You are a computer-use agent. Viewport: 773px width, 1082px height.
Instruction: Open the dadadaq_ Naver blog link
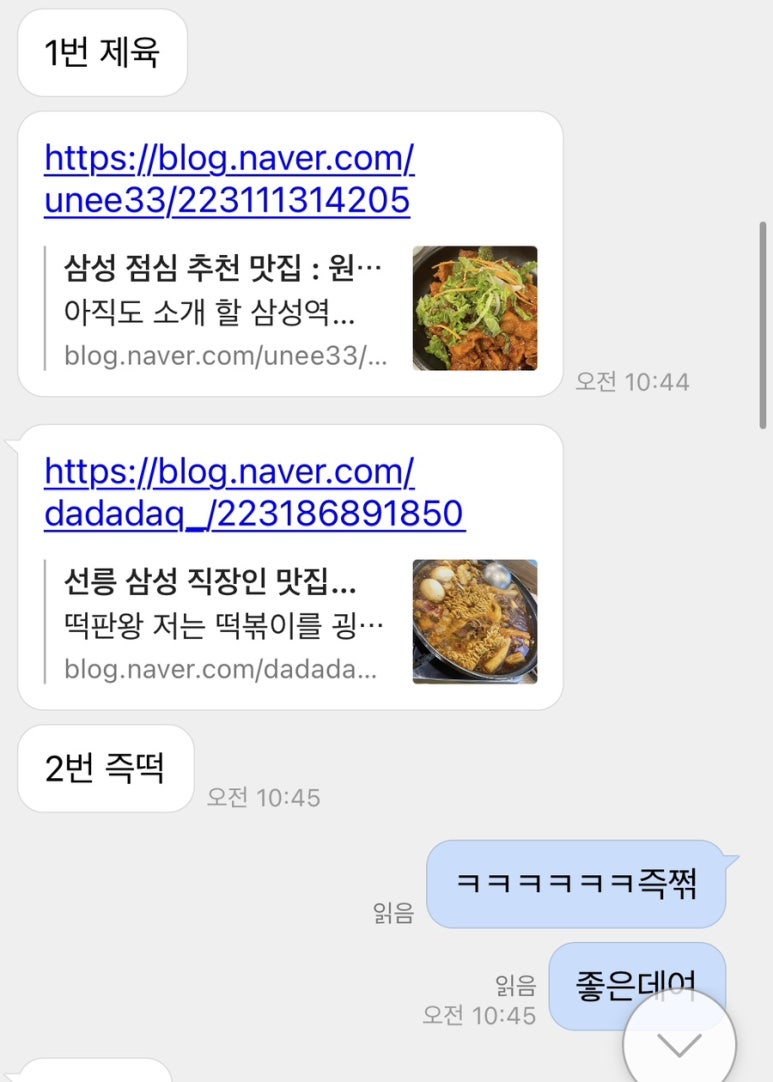pos(254,493)
